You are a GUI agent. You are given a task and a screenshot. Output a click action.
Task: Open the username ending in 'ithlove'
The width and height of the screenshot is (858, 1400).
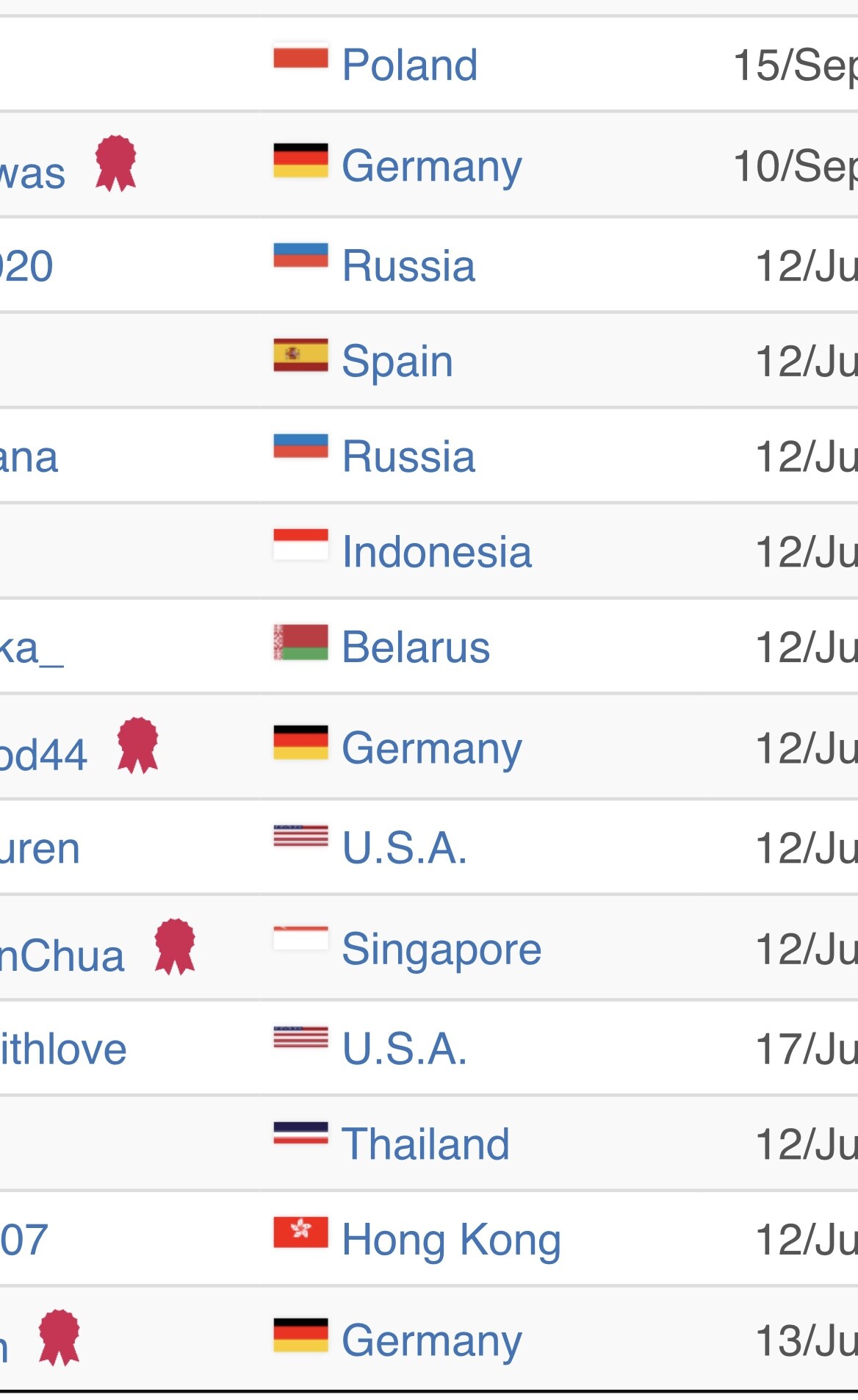(x=63, y=1049)
